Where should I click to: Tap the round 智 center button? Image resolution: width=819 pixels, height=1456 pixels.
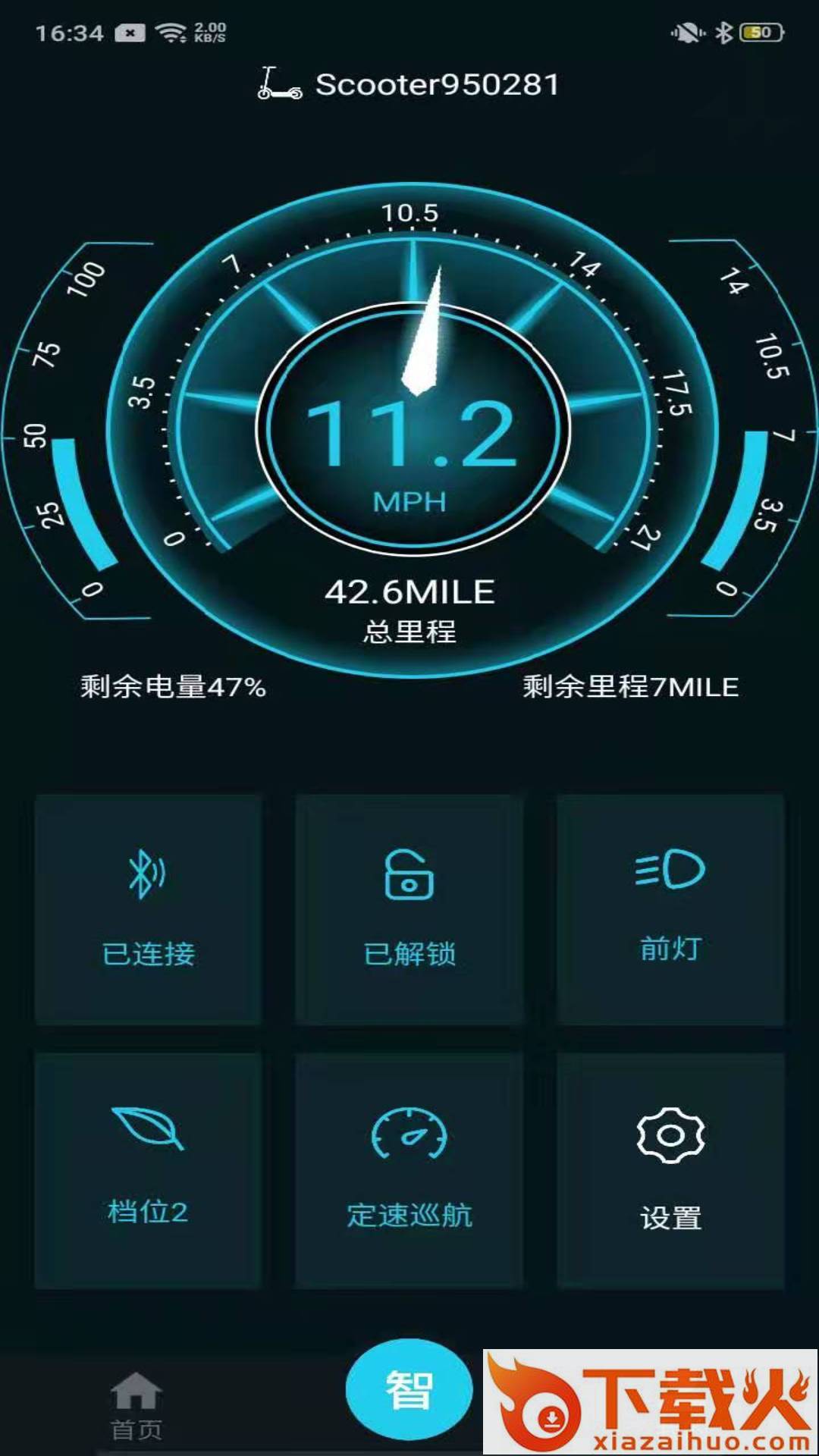point(409,1389)
